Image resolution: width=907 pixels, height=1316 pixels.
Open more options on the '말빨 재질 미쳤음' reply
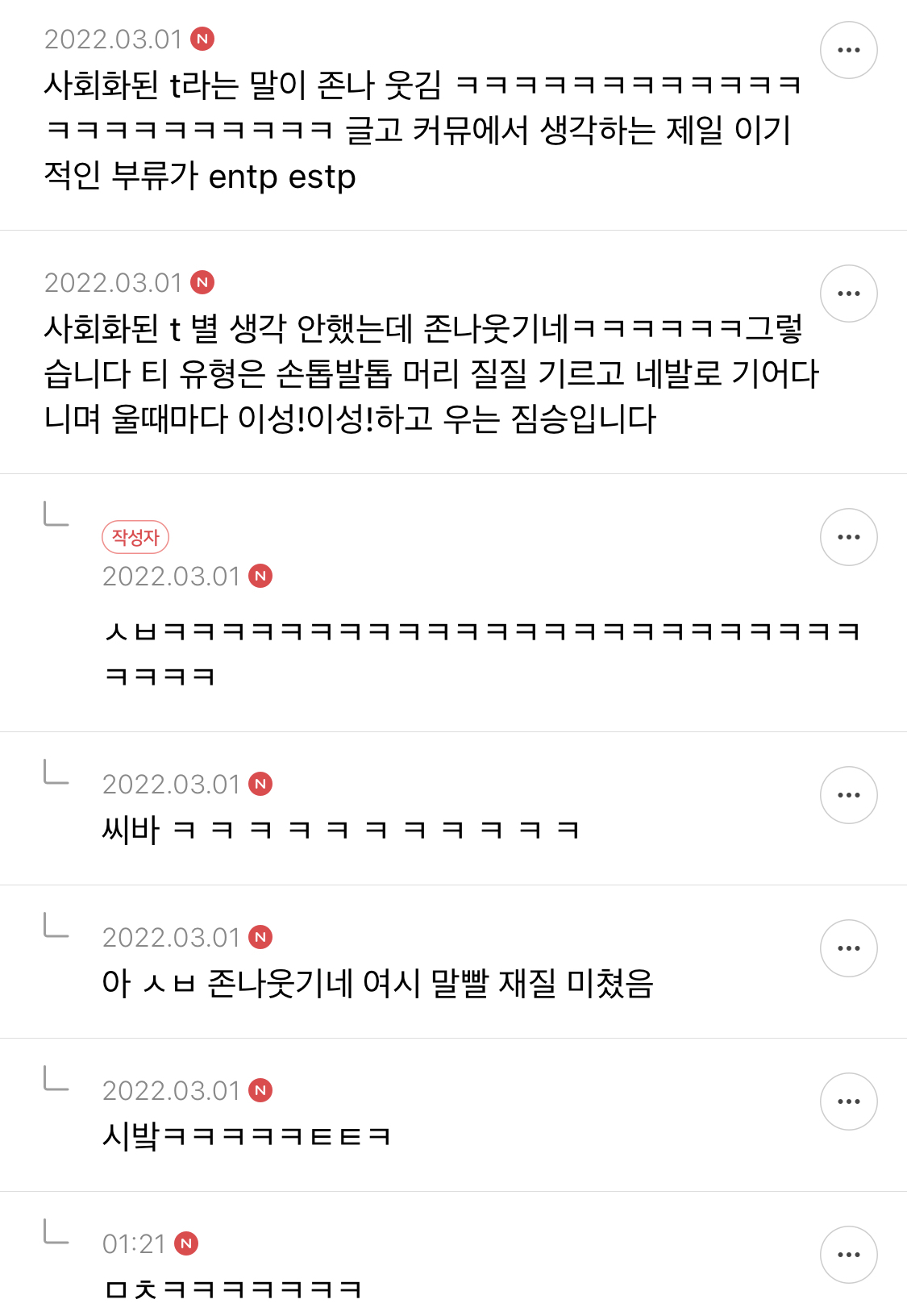(848, 948)
